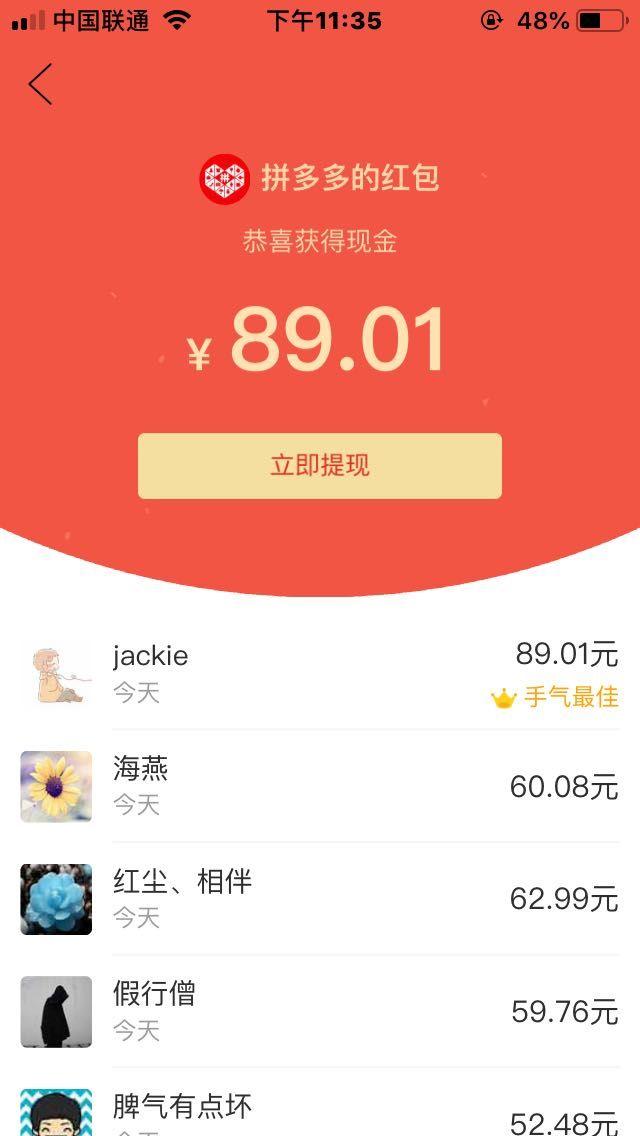Go back using the top-left arrow
640x1136 pixels.
40,85
